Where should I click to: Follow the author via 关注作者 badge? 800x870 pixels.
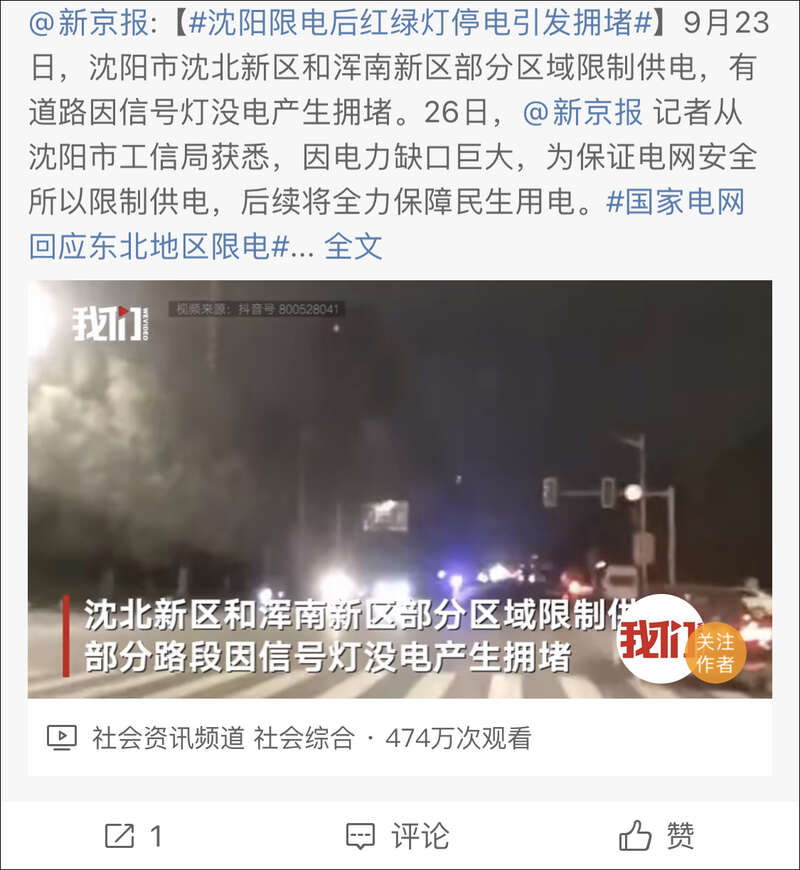[x=715, y=653]
